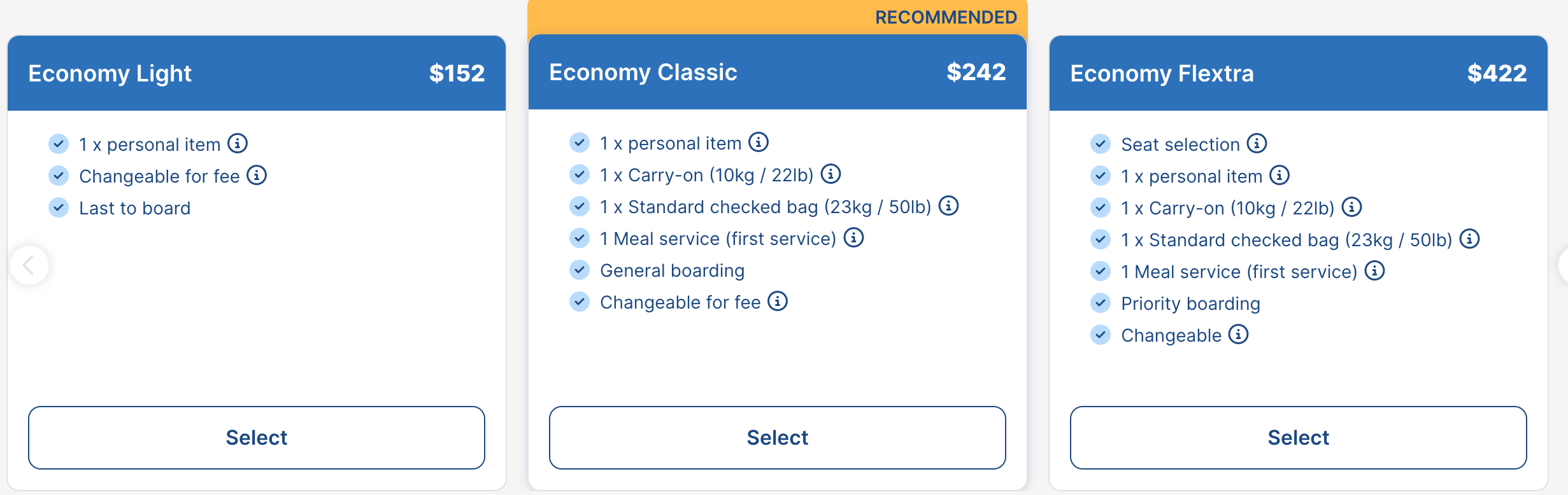Open info for Economy Classic Changeable for fee
Image resolution: width=1568 pixels, height=495 pixels.
click(778, 301)
